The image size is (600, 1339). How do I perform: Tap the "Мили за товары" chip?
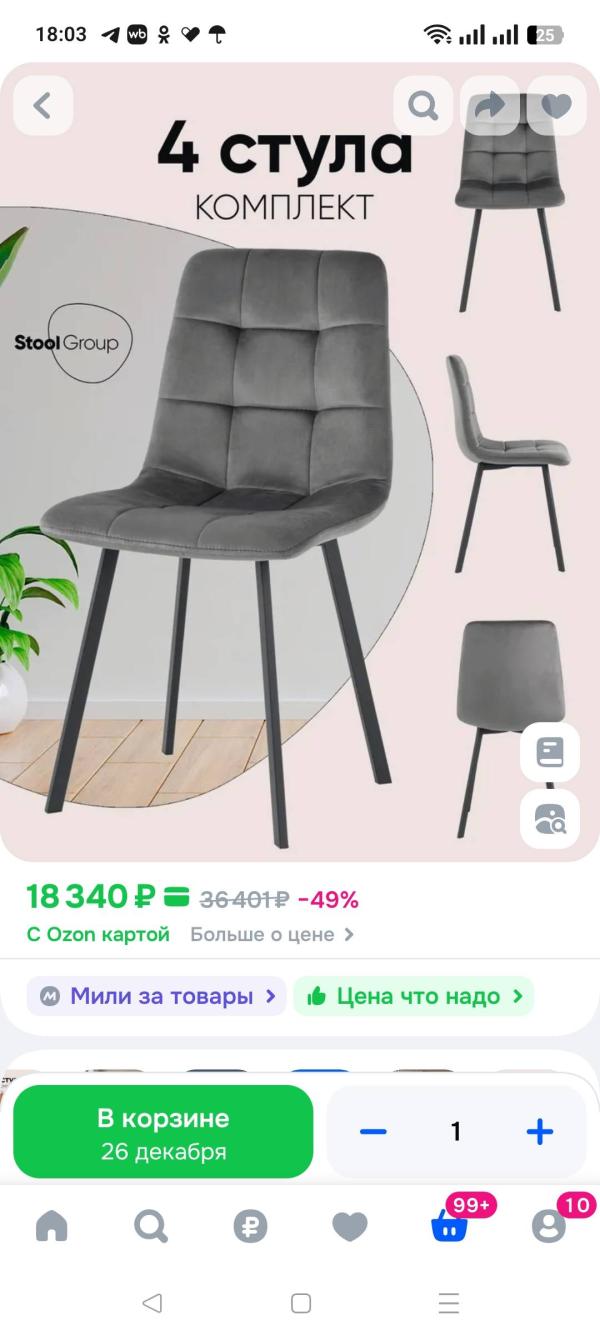(157, 996)
